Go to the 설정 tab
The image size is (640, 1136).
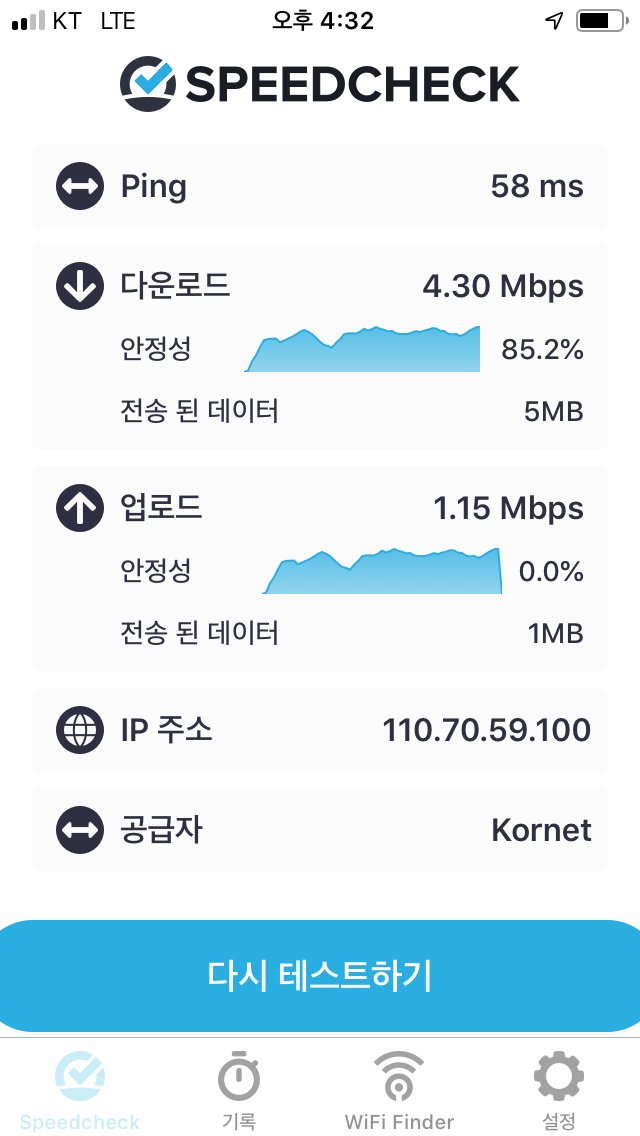click(558, 1089)
